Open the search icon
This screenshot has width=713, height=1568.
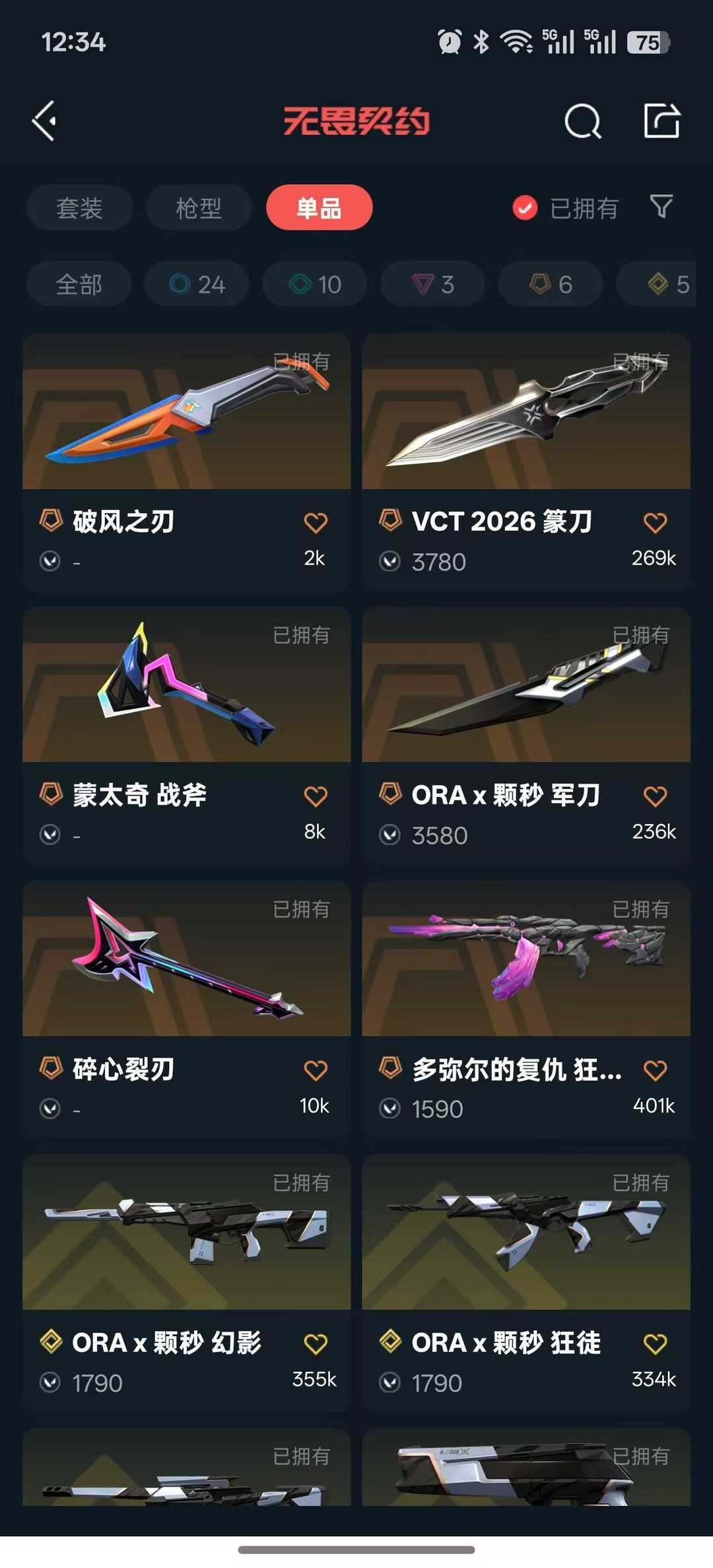pos(582,121)
